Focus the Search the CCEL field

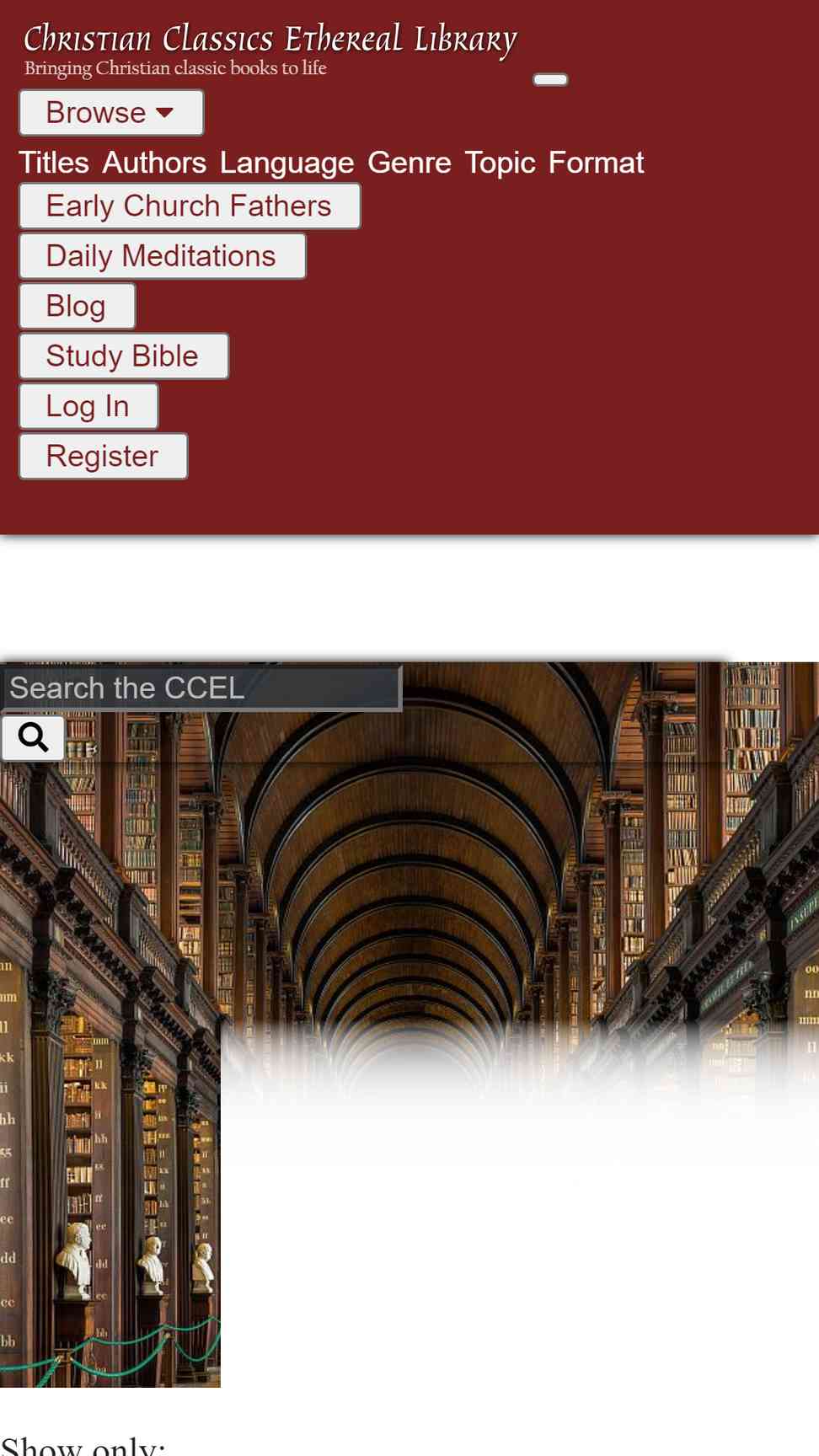coord(201,688)
